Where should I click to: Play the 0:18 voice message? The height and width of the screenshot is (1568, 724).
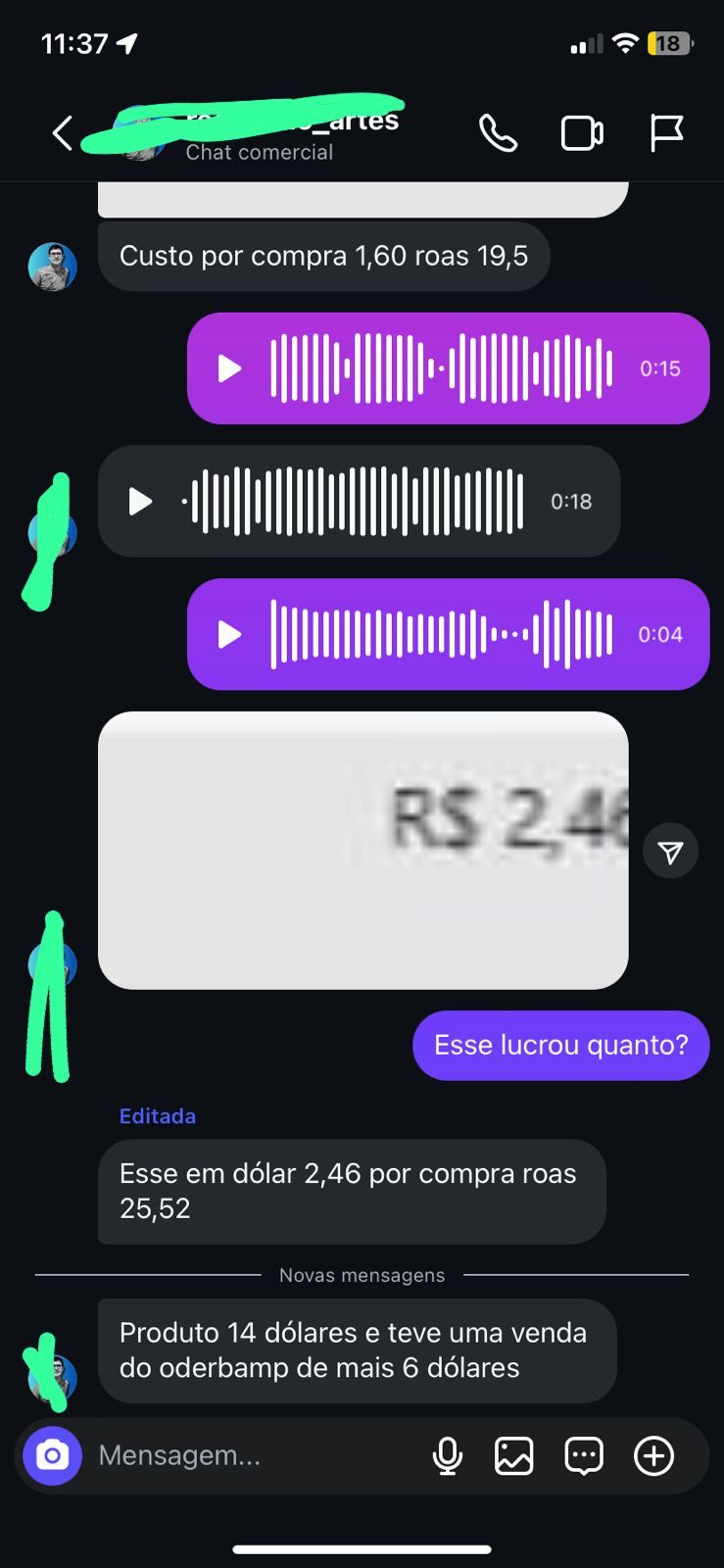pyautogui.click(x=141, y=502)
